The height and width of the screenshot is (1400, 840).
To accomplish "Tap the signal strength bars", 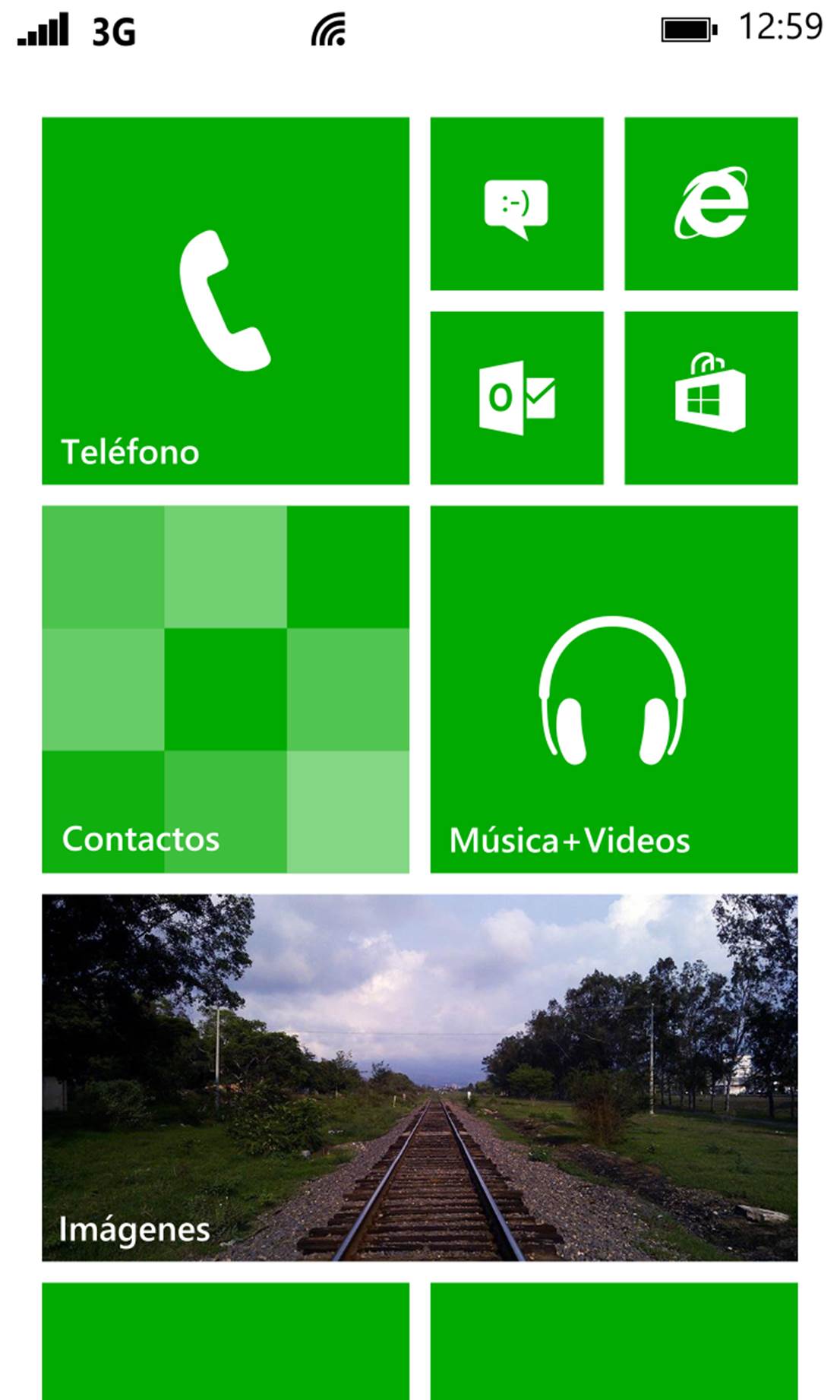I will pos(42,29).
